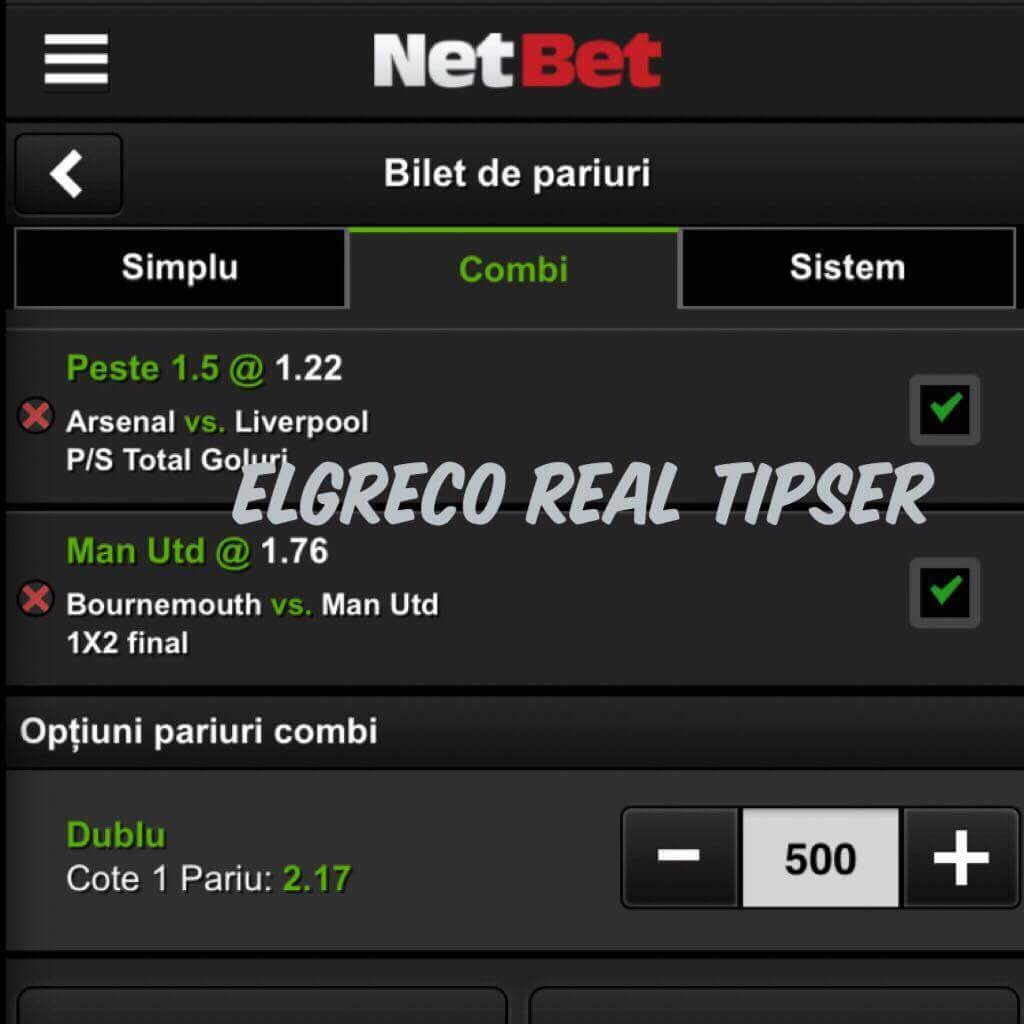The width and height of the screenshot is (1024, 1024).
Task: Open the hamburger menu
Action: tap(76, 59)
